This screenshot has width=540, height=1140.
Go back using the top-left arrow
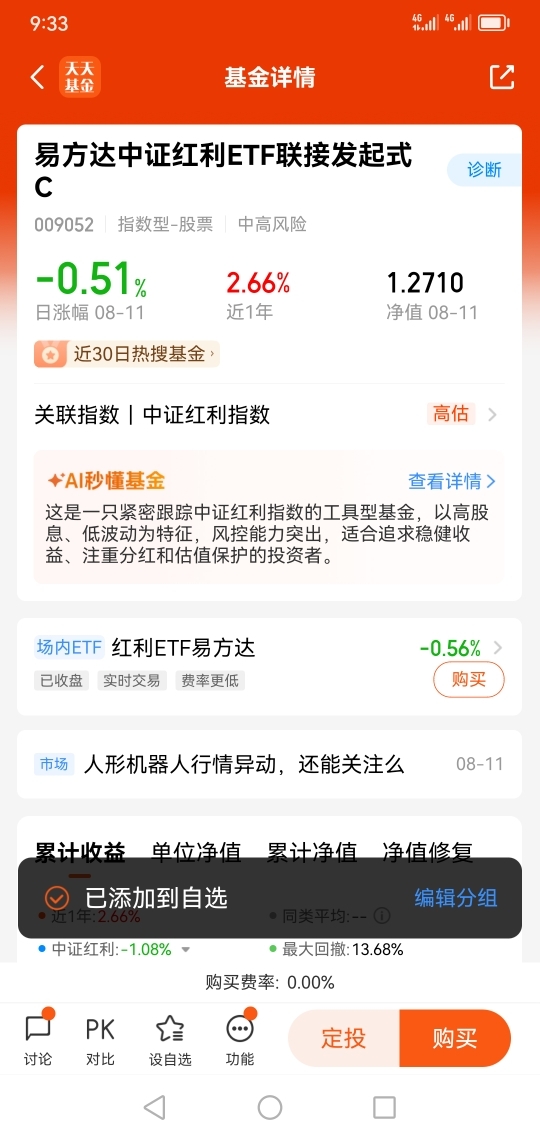point(38,77)
